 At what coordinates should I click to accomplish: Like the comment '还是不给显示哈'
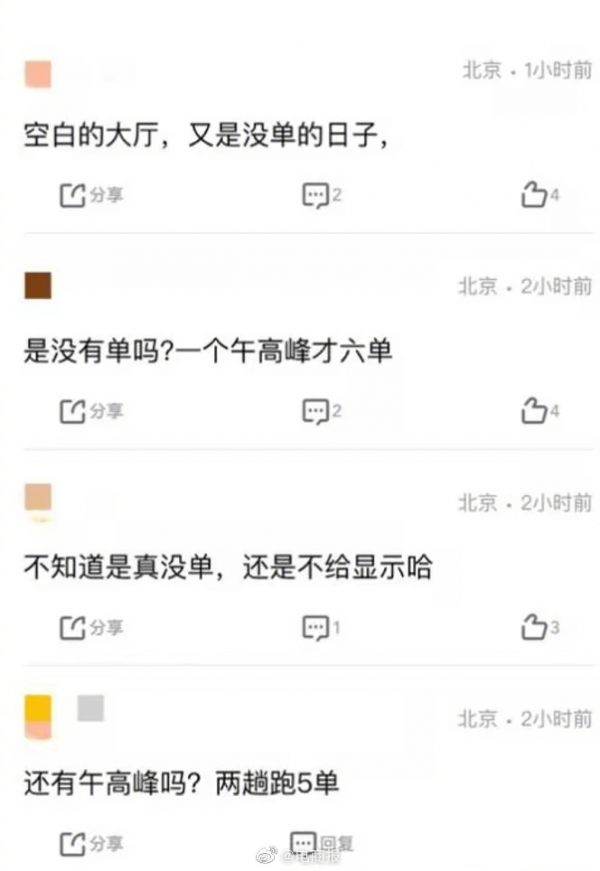539,627
